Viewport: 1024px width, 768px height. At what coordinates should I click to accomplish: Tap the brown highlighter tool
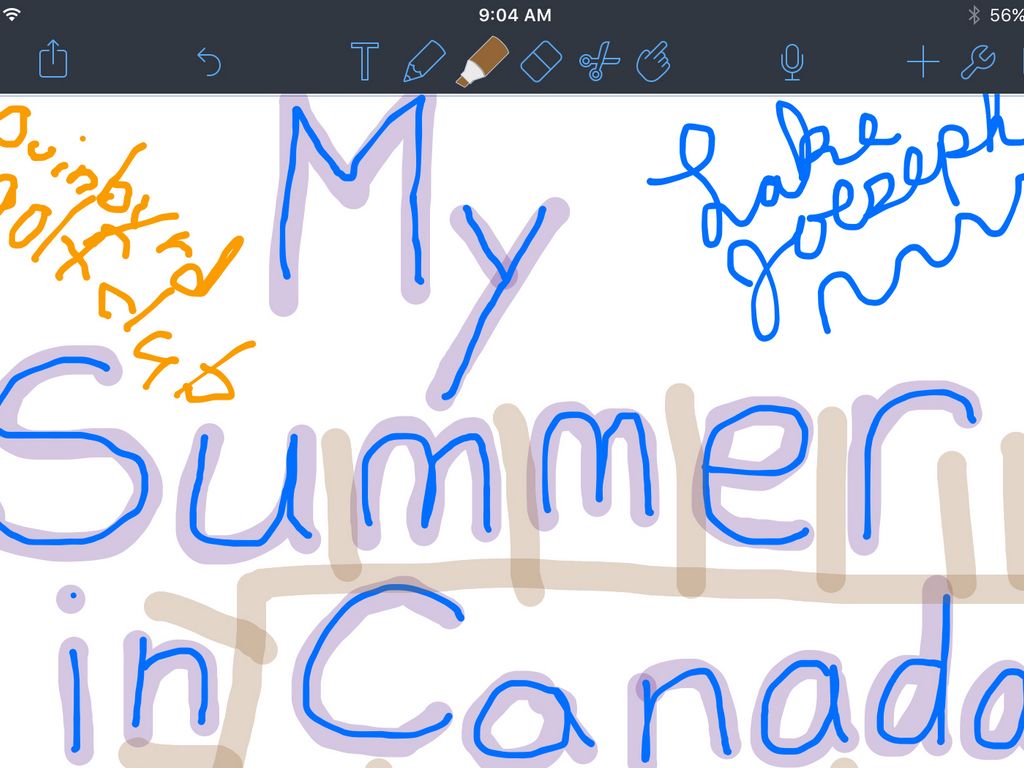pyautogui.click(x=483, y=60)
